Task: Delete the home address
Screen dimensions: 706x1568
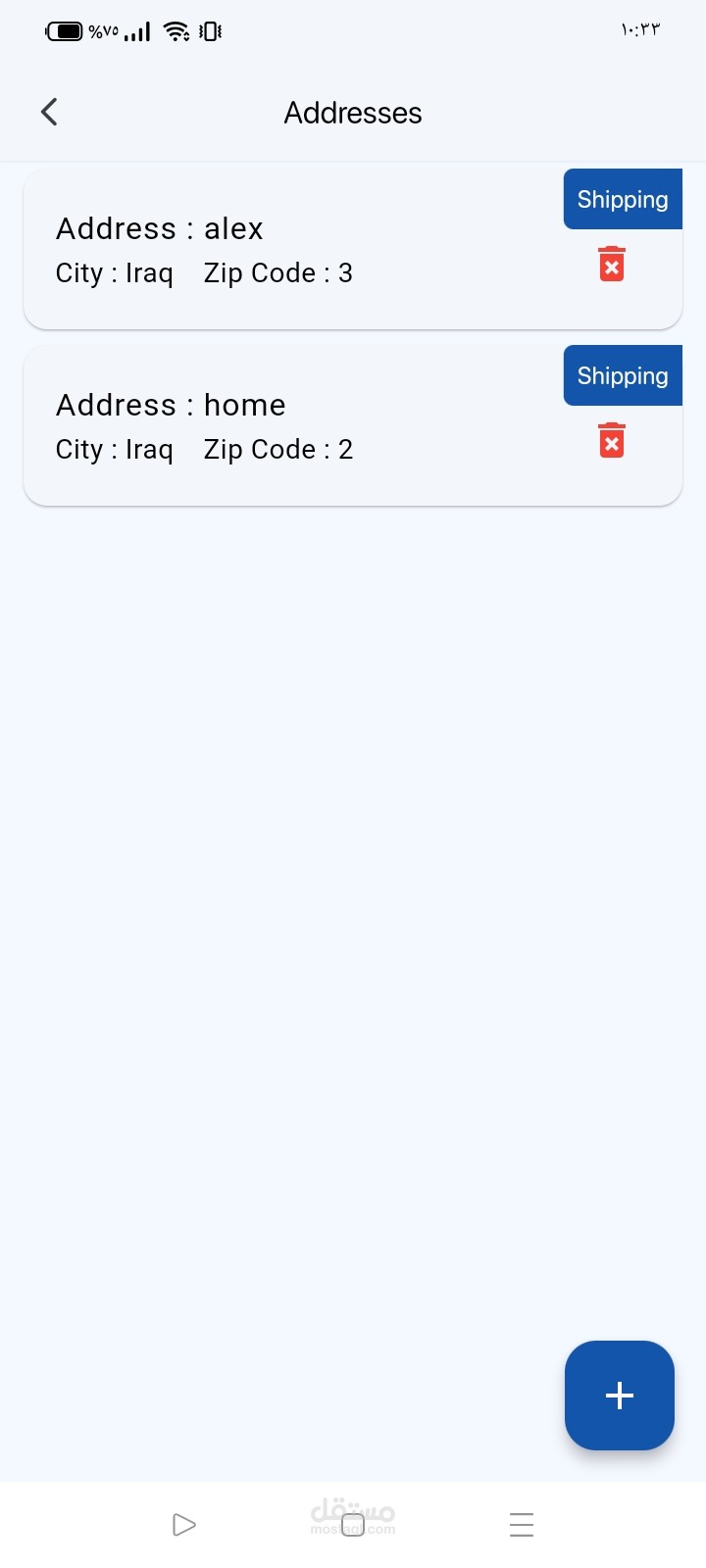Action: pyautogui.click(x=612, y=441)
